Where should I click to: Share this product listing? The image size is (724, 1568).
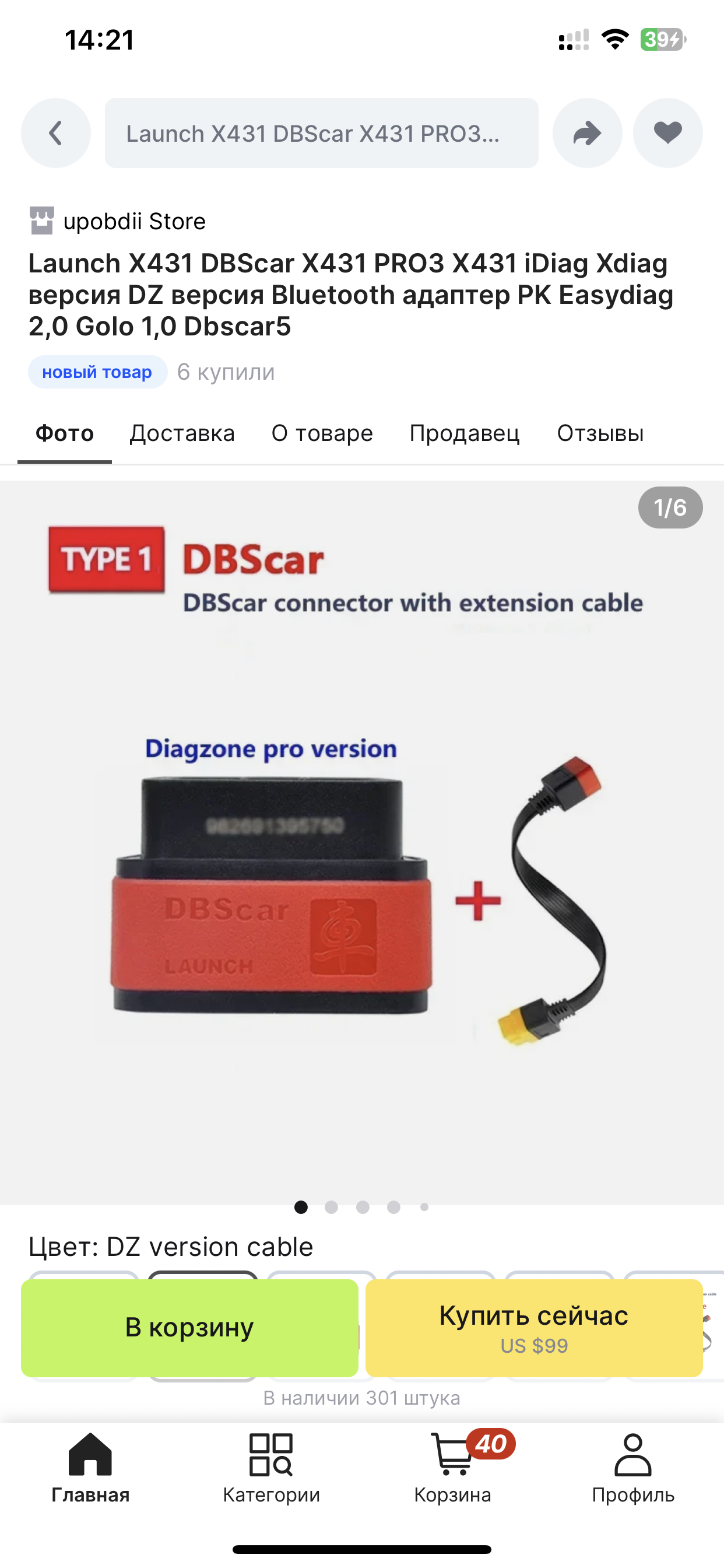tap(586, 132)
